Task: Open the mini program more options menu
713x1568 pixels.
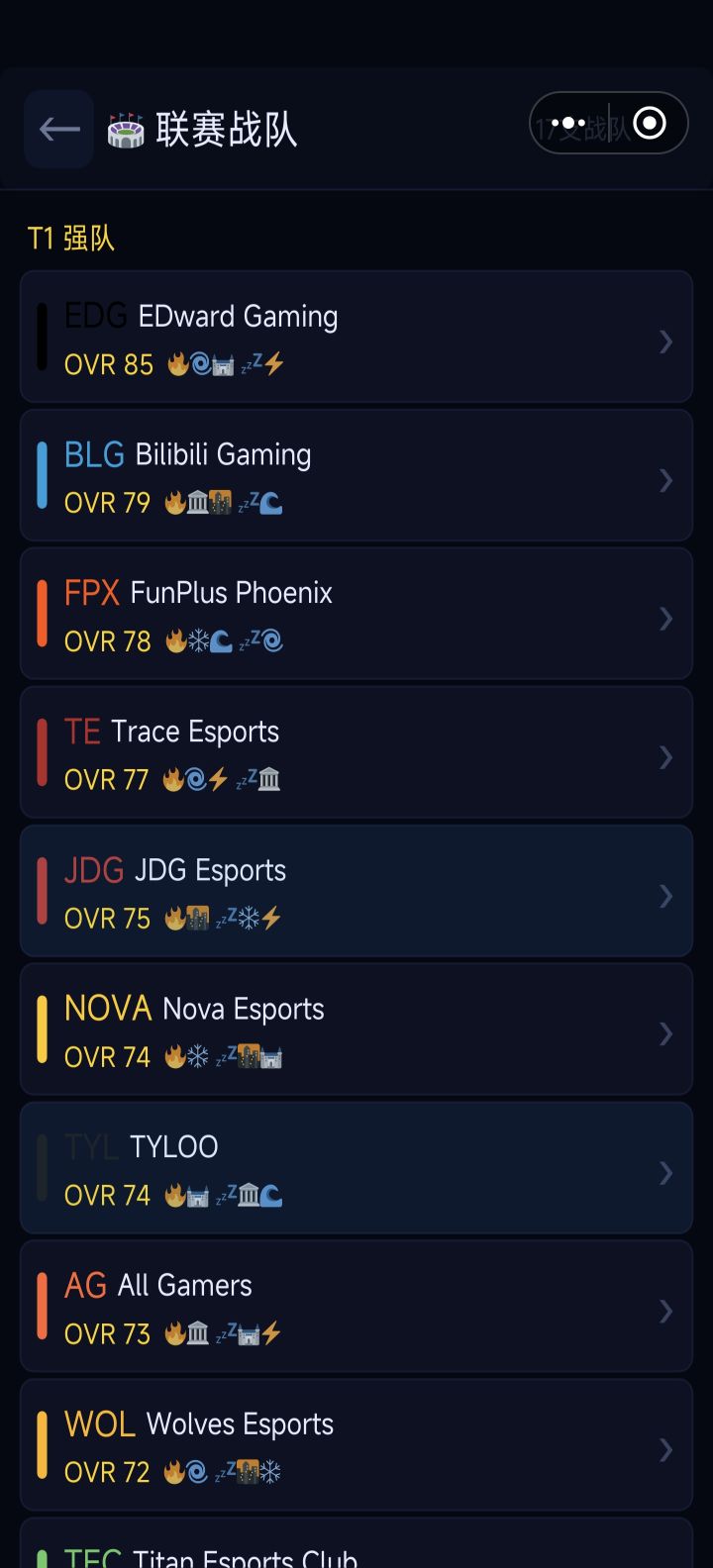Action: 568,124
